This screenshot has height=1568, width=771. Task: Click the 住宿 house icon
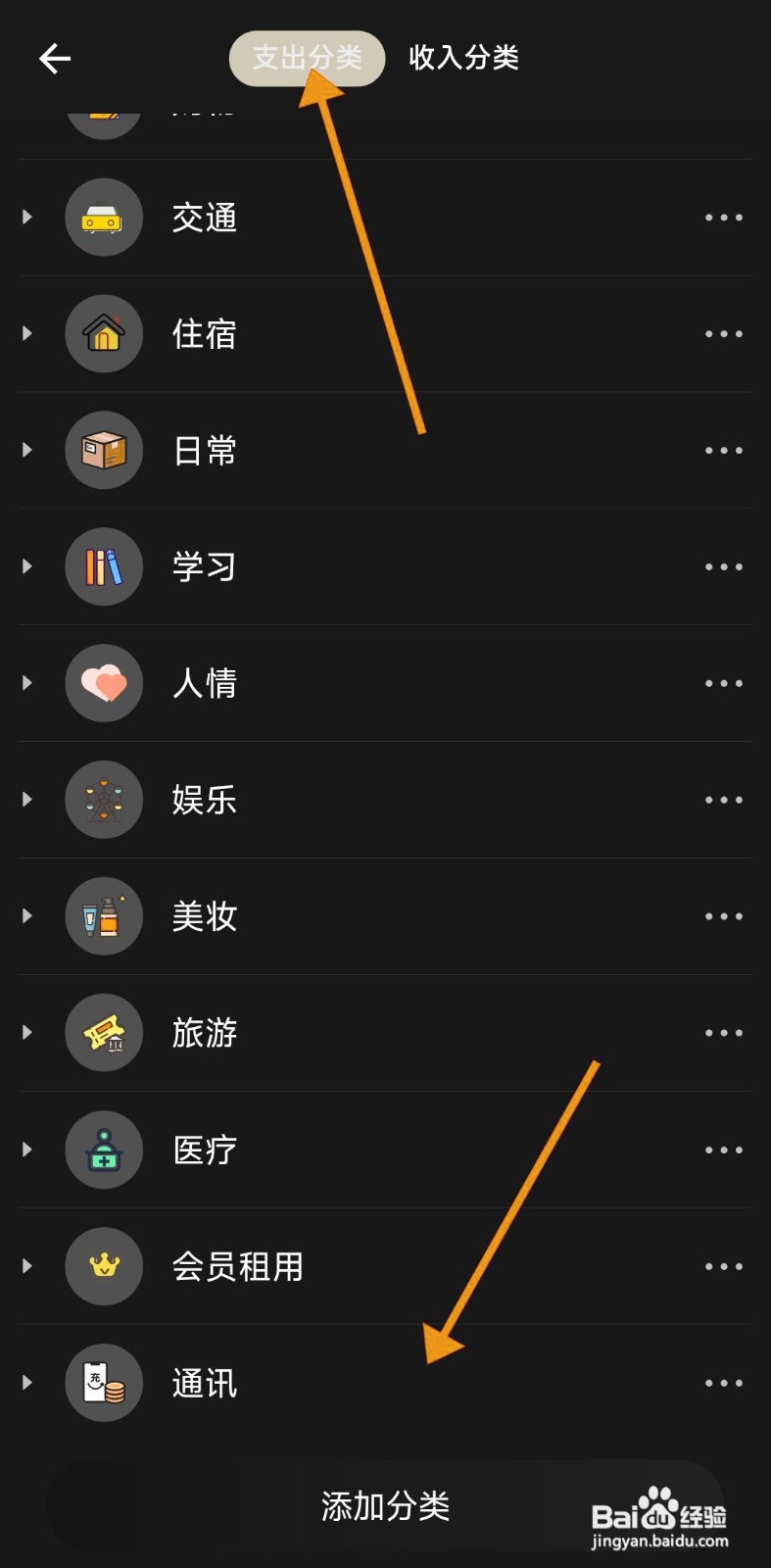[104, 333]
